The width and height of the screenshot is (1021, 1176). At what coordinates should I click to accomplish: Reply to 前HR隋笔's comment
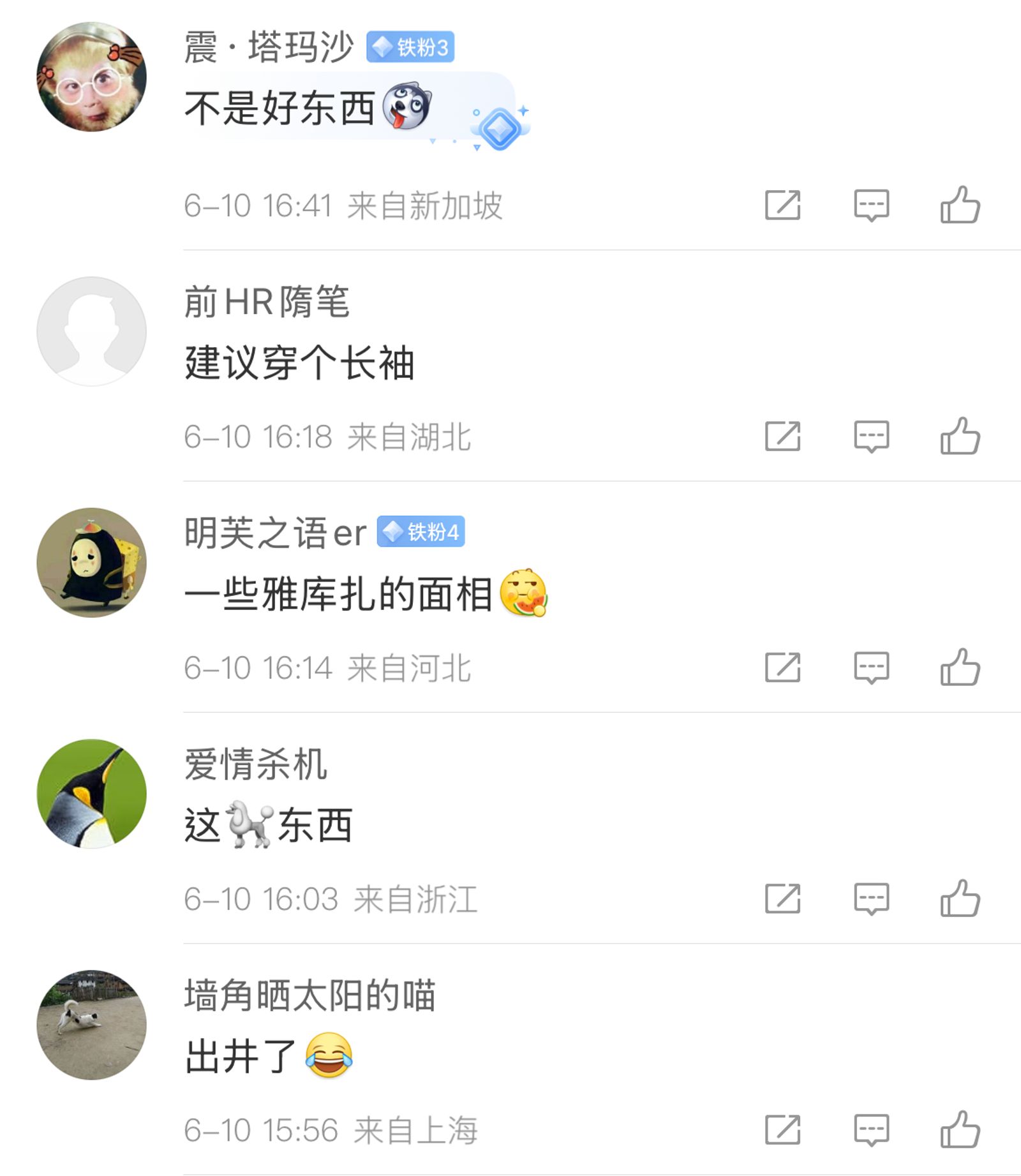(871, 436)
